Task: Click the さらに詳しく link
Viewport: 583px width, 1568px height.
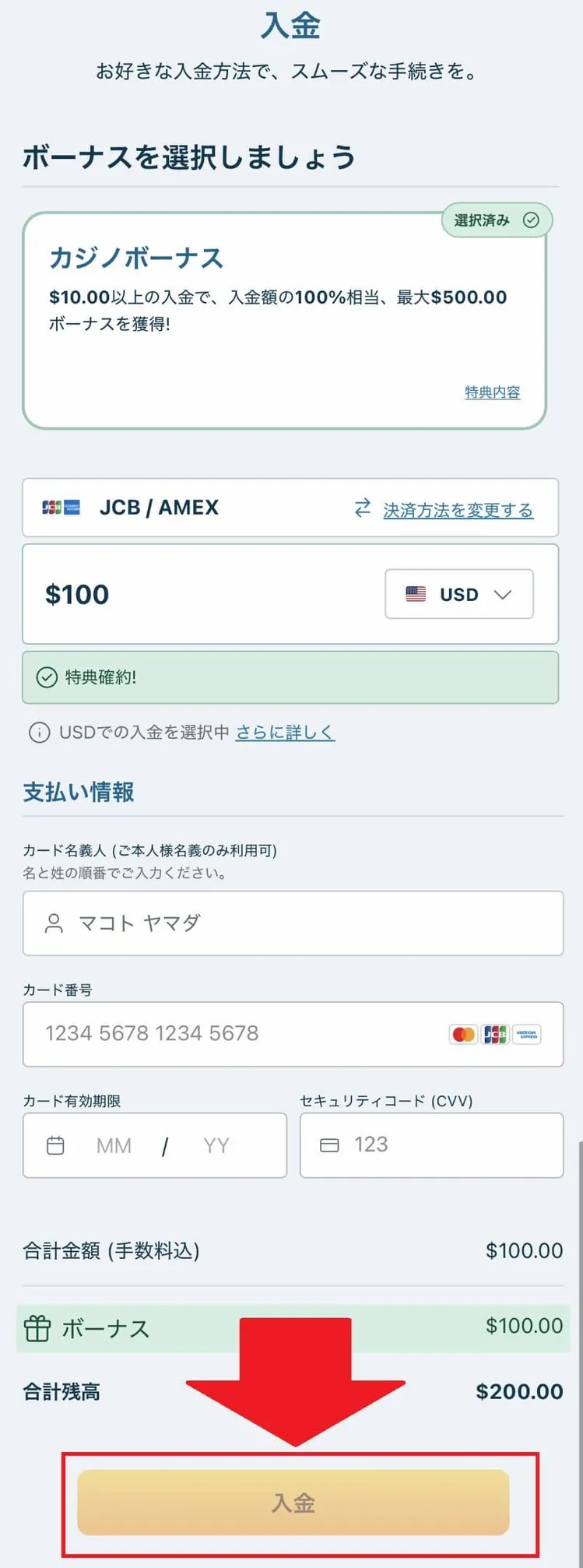Action: click(x=285, y=733)
